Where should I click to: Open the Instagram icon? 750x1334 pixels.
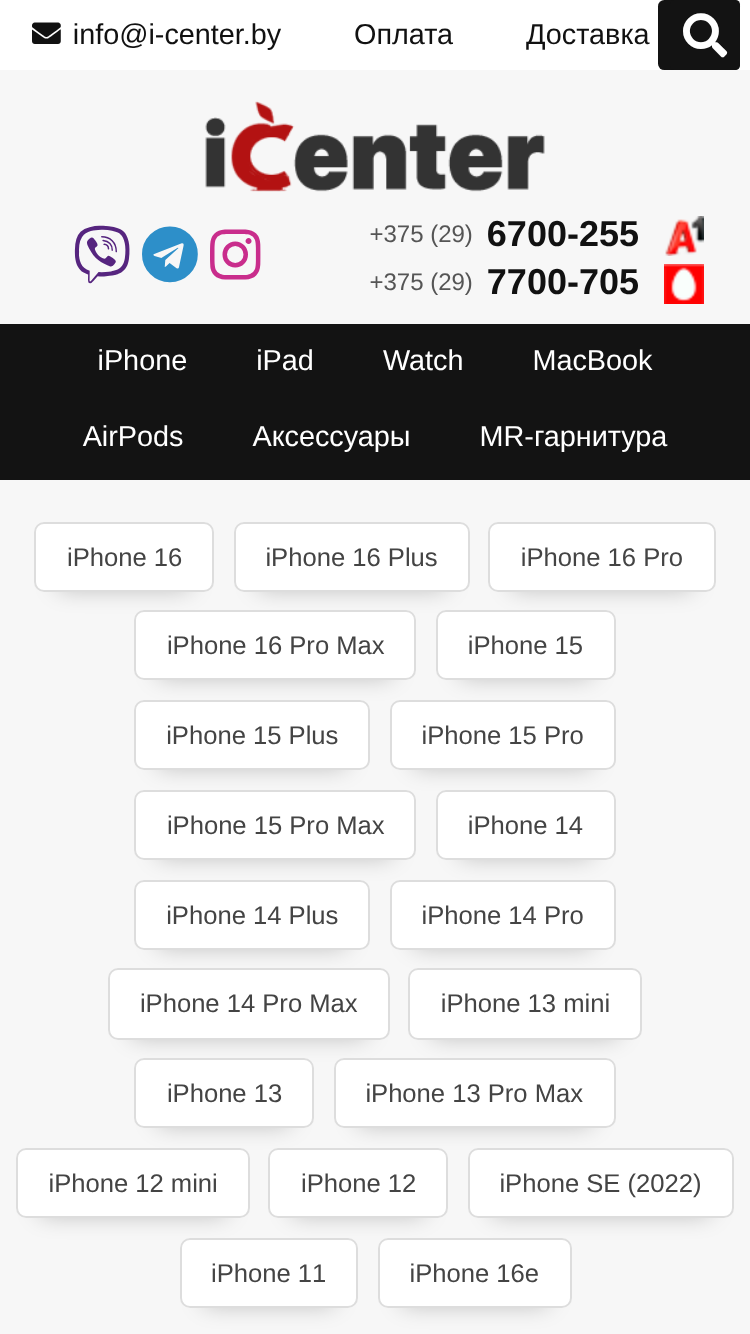pyautogui.click(x=235, y=254)
